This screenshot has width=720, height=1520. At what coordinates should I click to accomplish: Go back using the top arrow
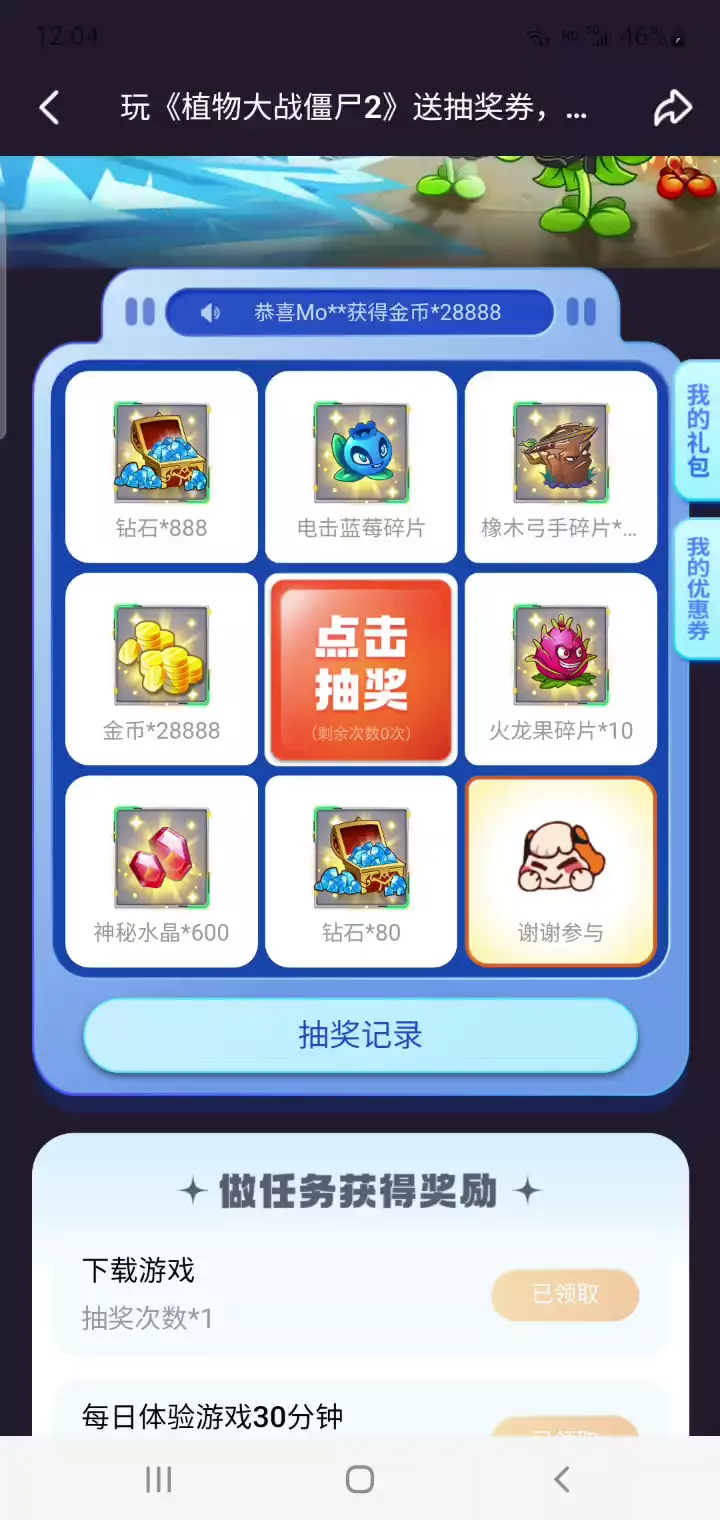(x=49, y=108)
